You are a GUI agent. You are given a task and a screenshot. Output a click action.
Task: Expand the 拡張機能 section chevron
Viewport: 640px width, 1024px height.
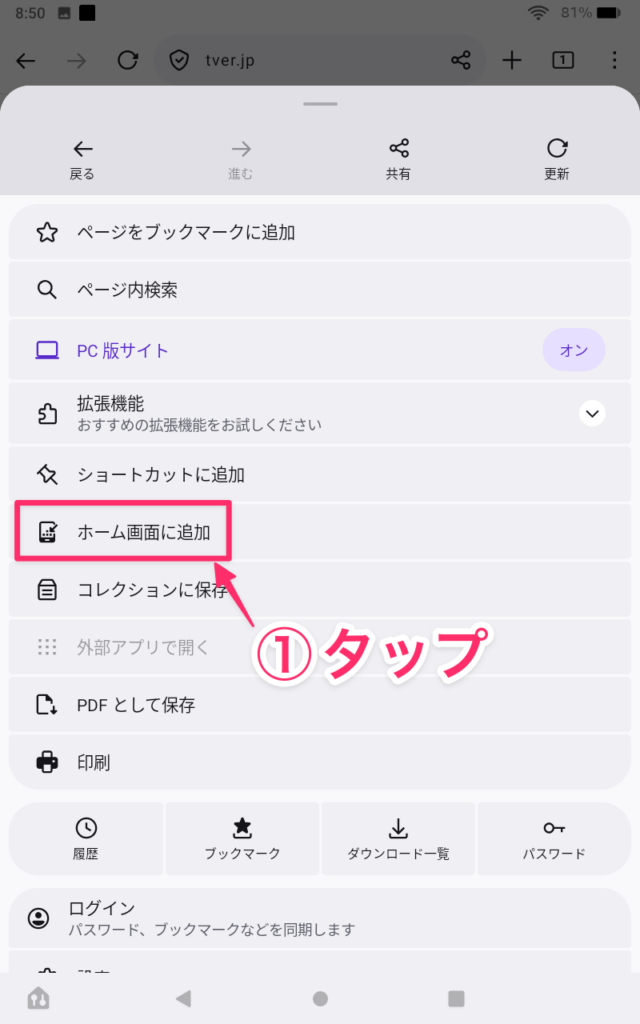click(592, 412)
